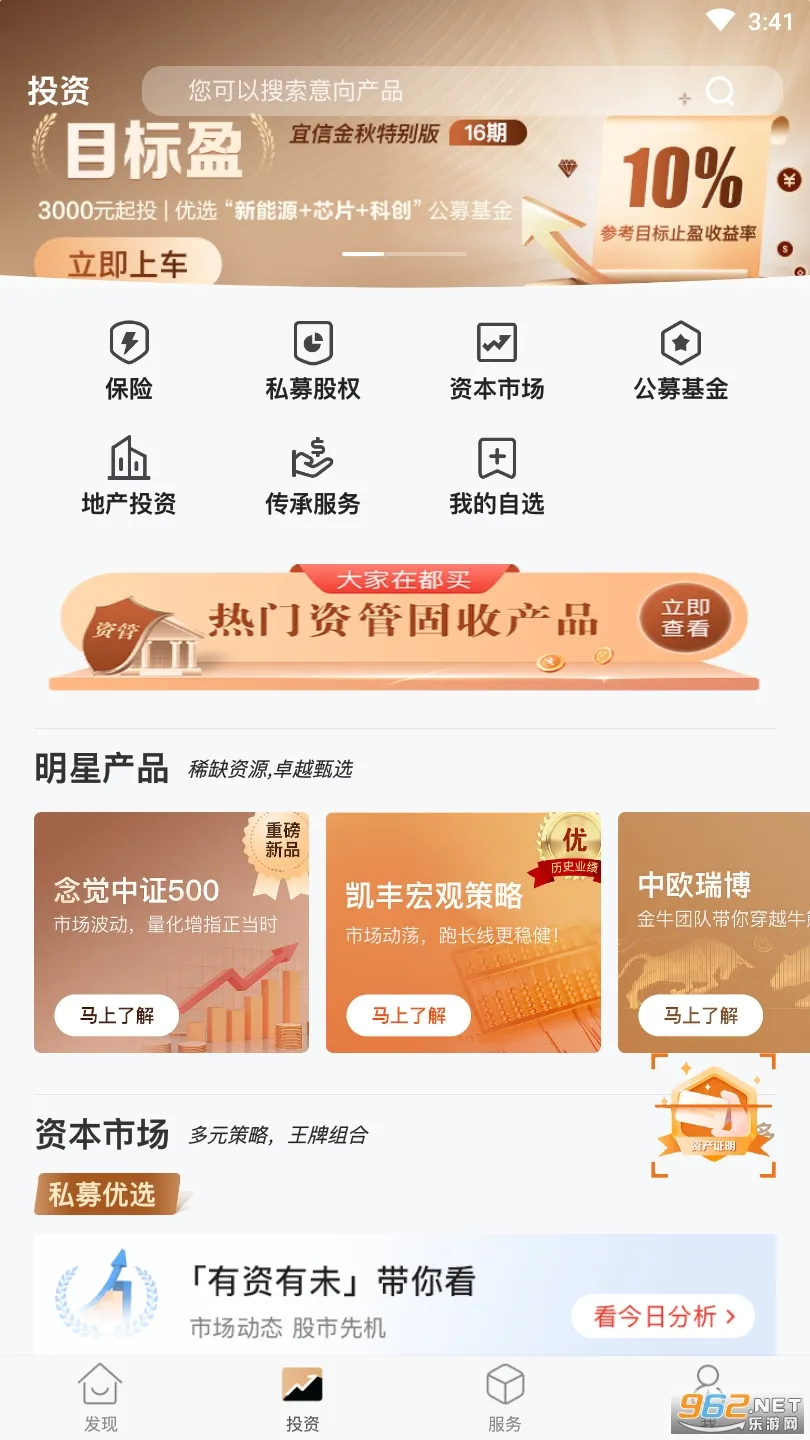Screen dimensions: 810x1440
Task: Tap 看今日分析 button
Action: [x=663, y=1317]
